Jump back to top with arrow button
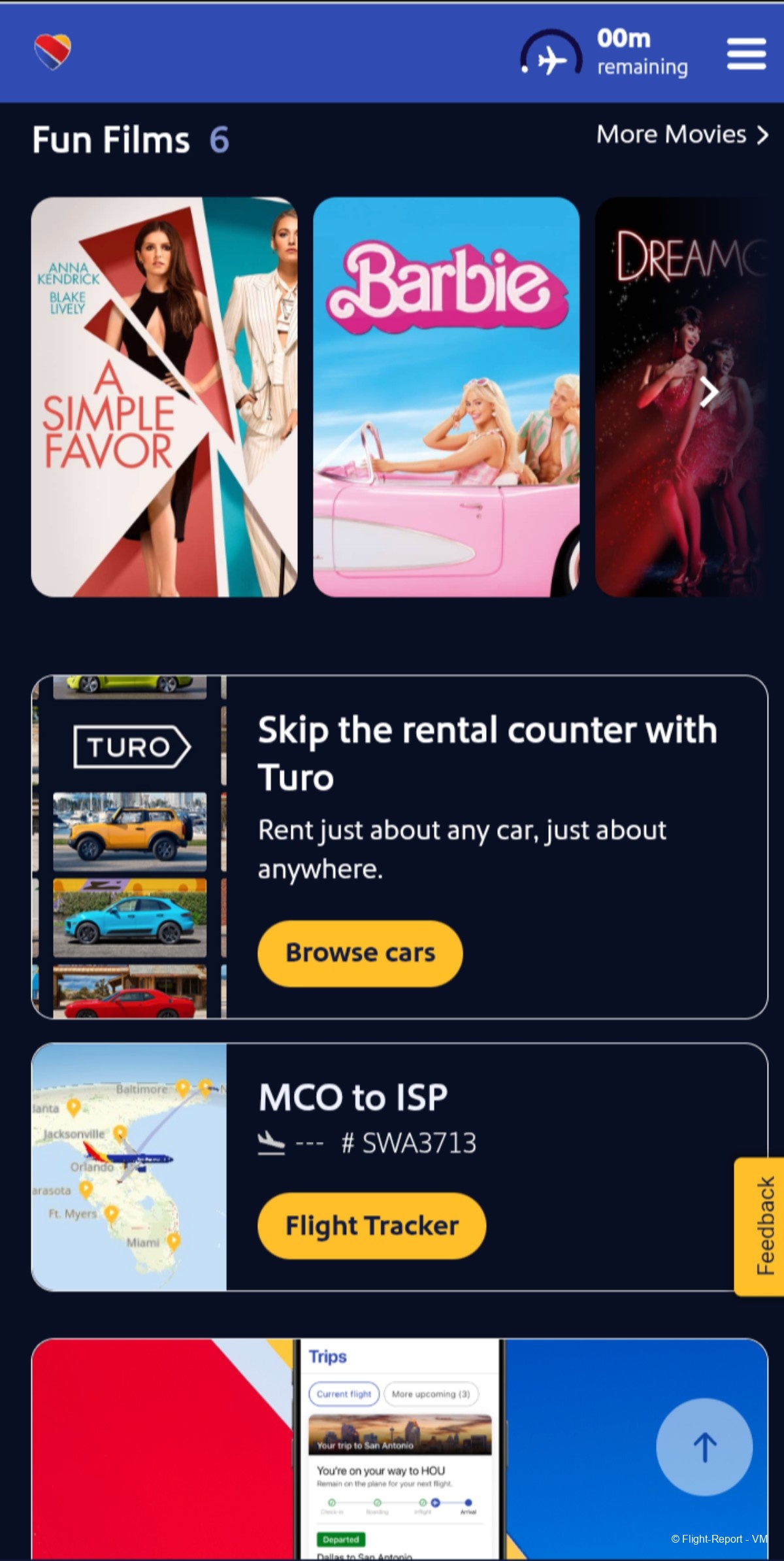The image size is (784, 1561). point(704,1446)
